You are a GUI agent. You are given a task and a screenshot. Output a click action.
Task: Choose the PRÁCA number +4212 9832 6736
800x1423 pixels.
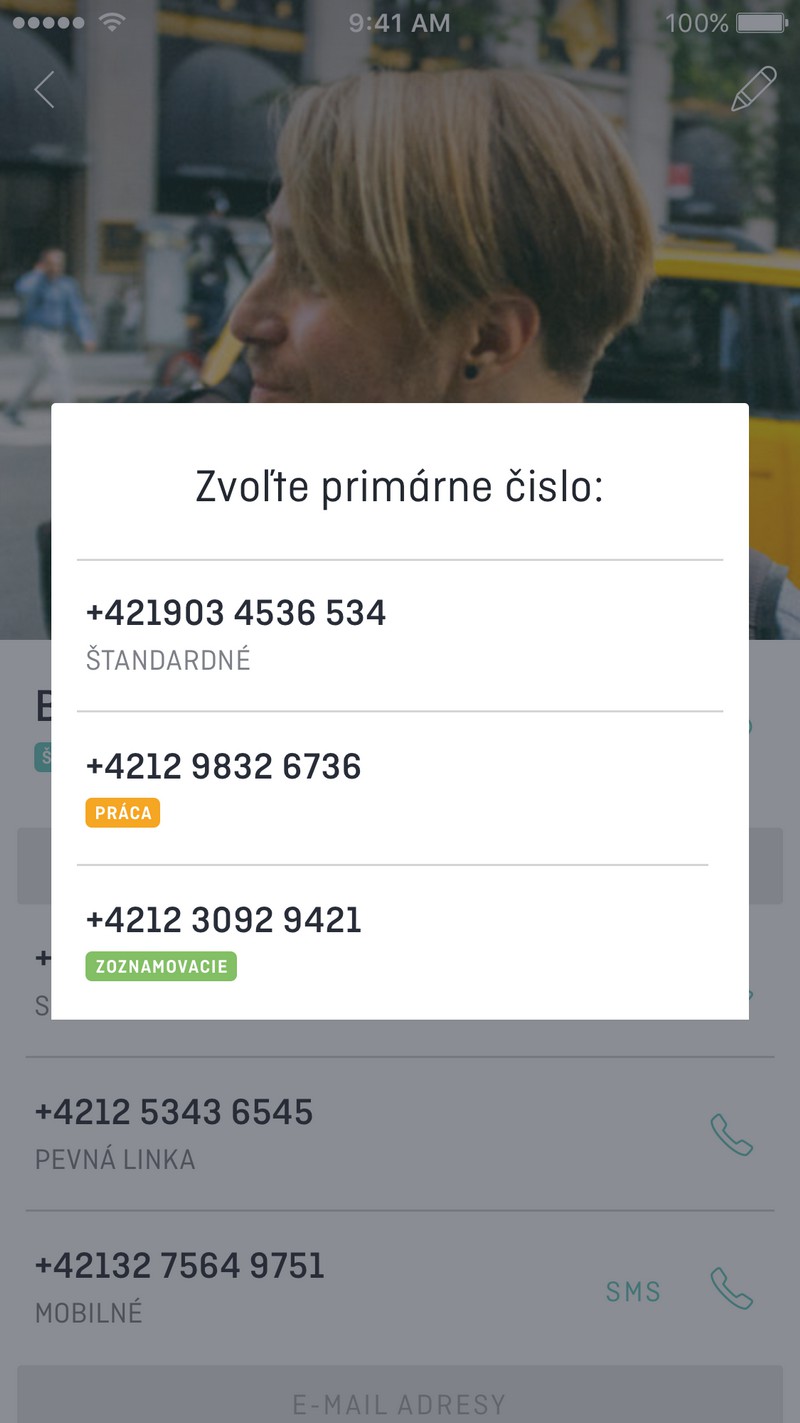point(399,788)
